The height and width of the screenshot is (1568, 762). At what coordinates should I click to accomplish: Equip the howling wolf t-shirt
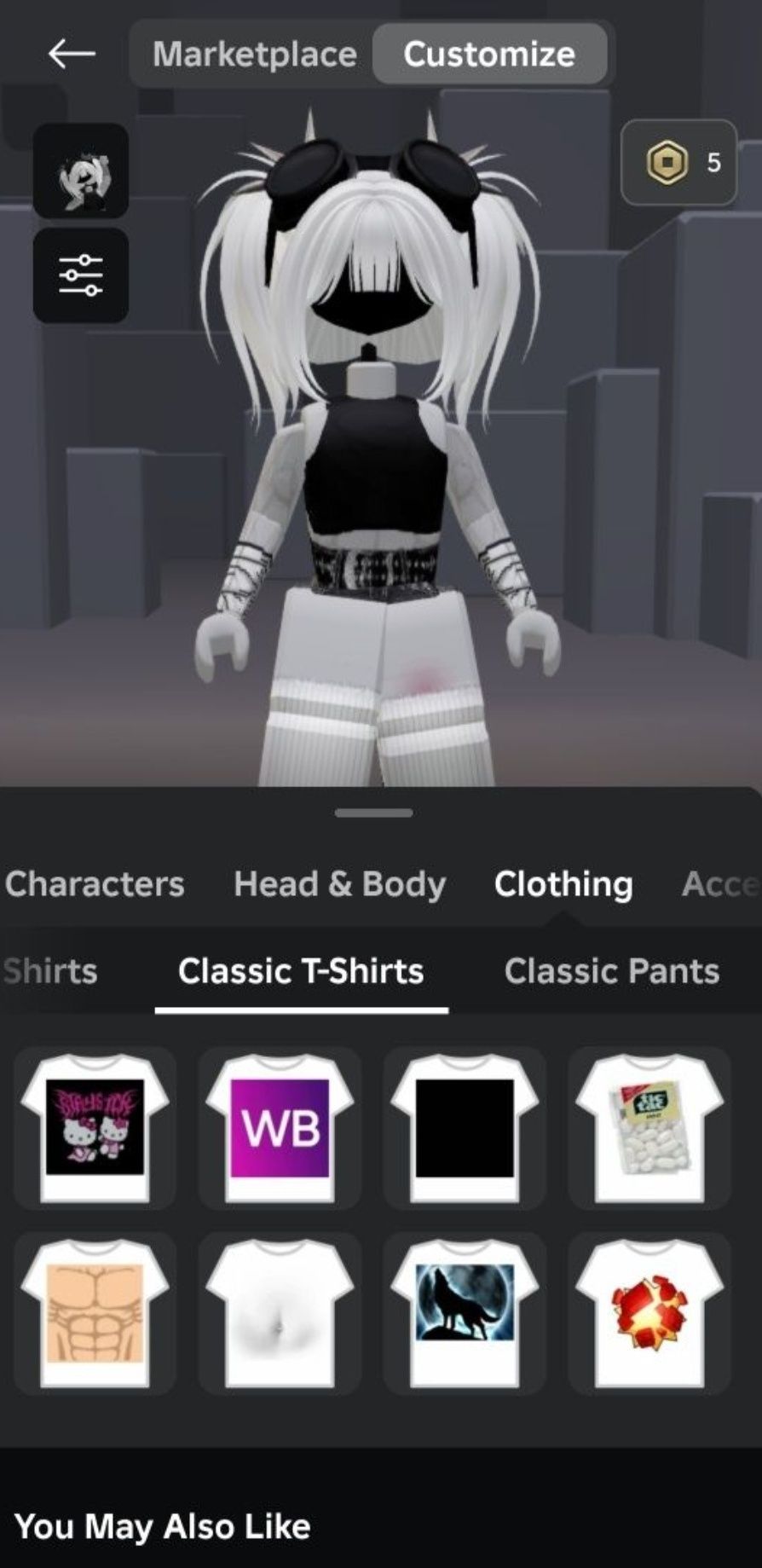(465, 1313)
